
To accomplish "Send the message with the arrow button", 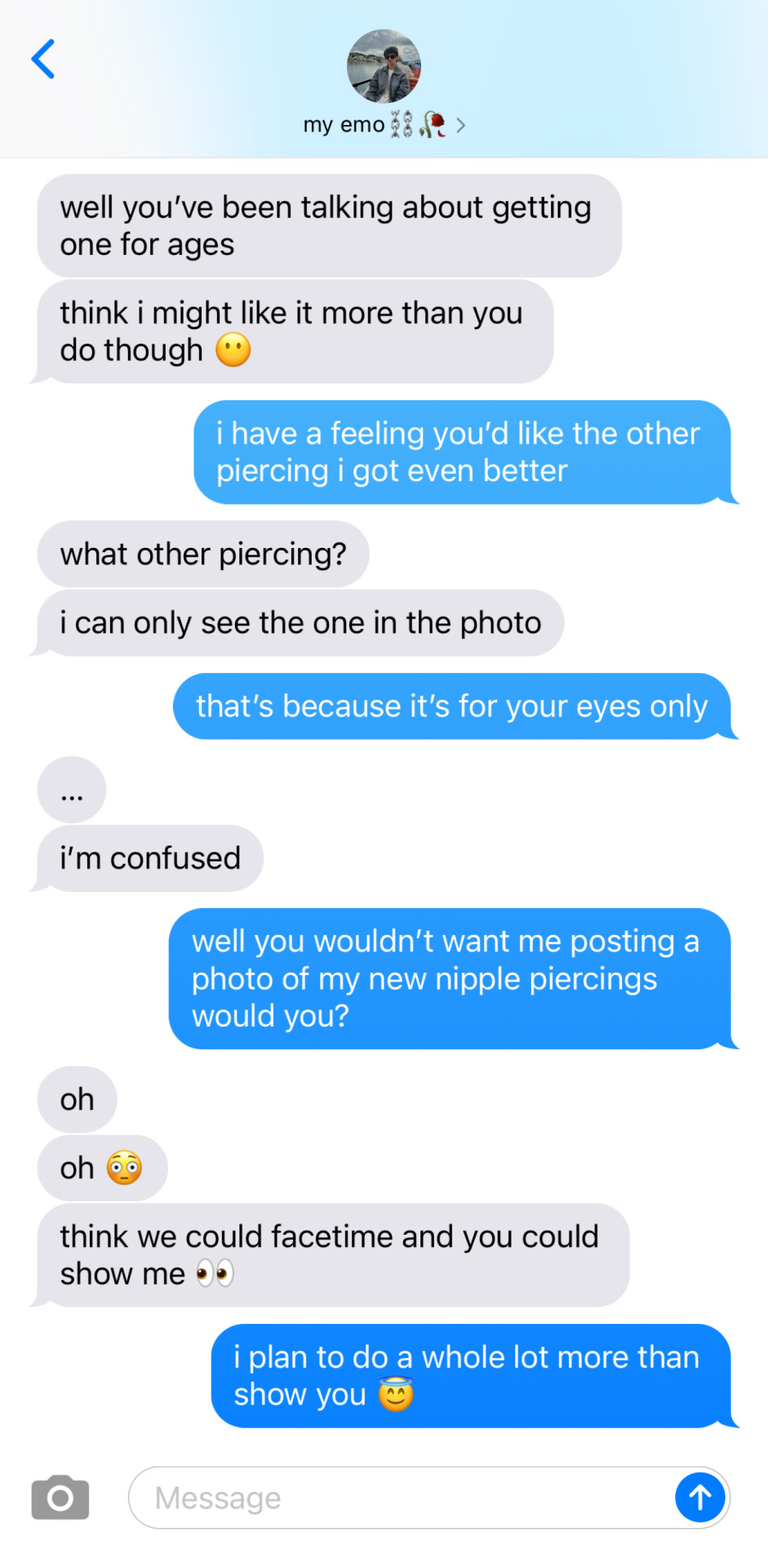I will (699, 1498).
